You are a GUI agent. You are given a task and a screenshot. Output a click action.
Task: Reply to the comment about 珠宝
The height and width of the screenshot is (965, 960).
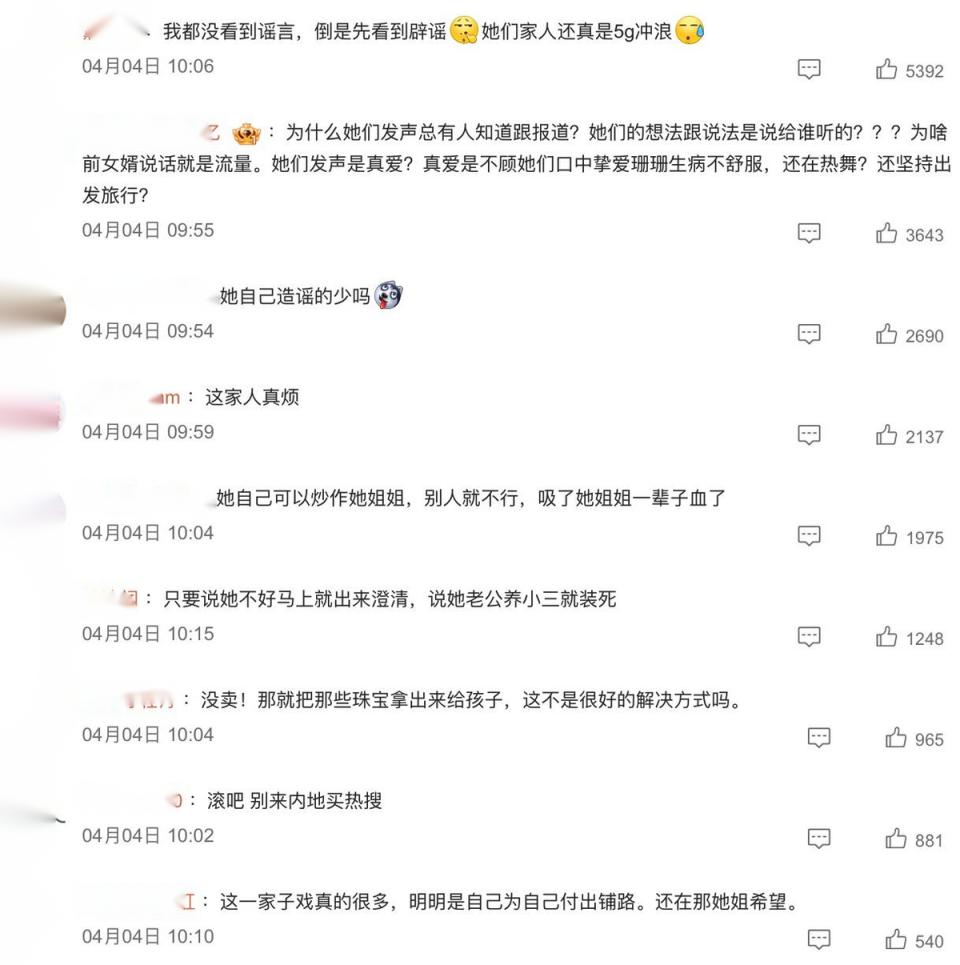click(x=819, y=738)
